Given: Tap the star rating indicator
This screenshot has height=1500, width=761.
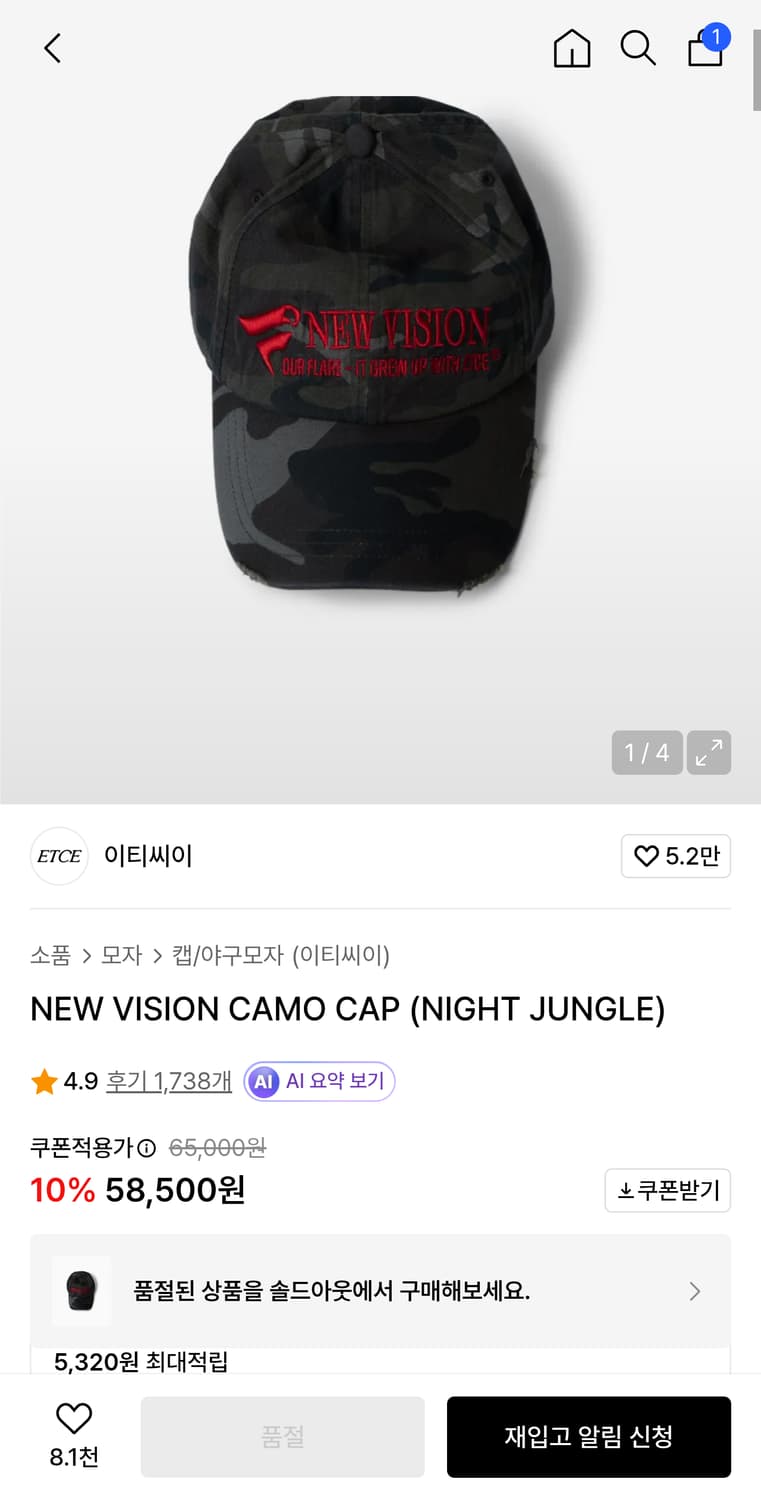Looking at the screenshot, I should click(44, 1081).
